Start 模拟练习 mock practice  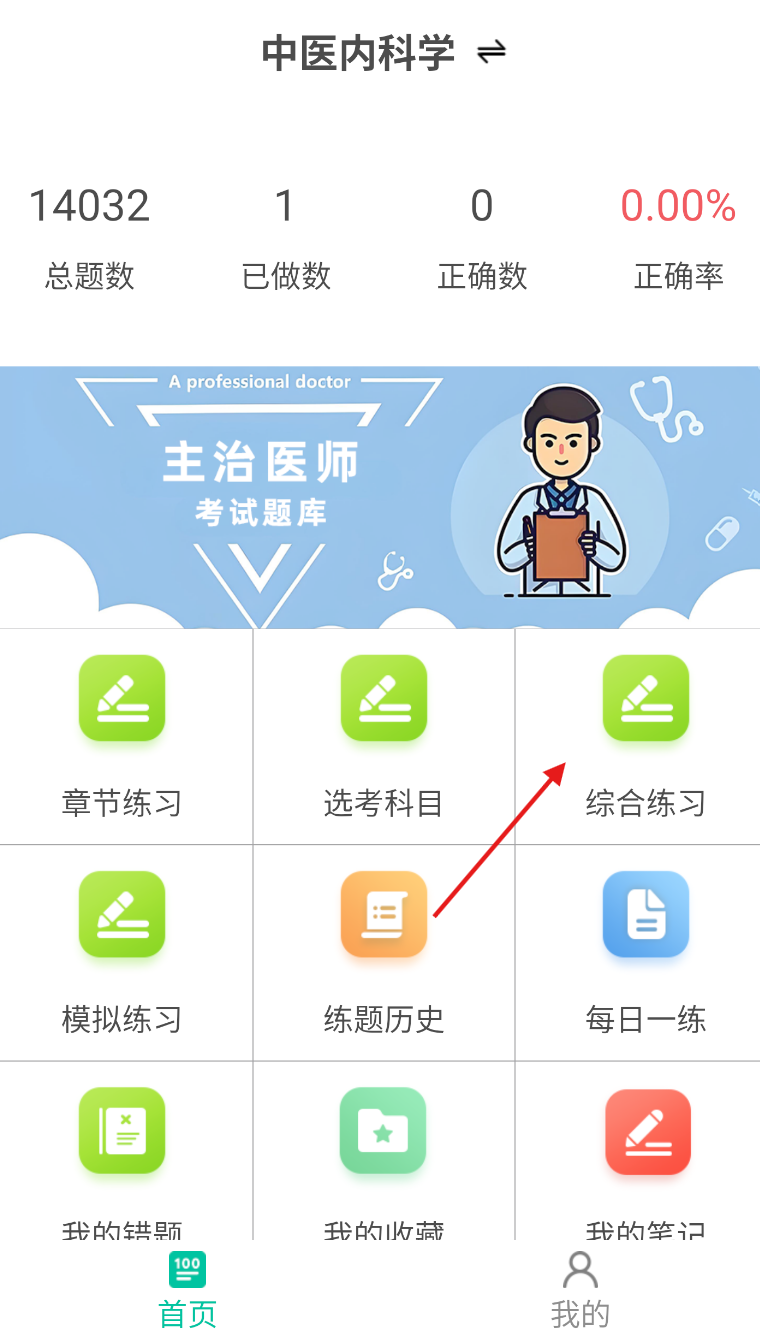click(x=122, y=953)
